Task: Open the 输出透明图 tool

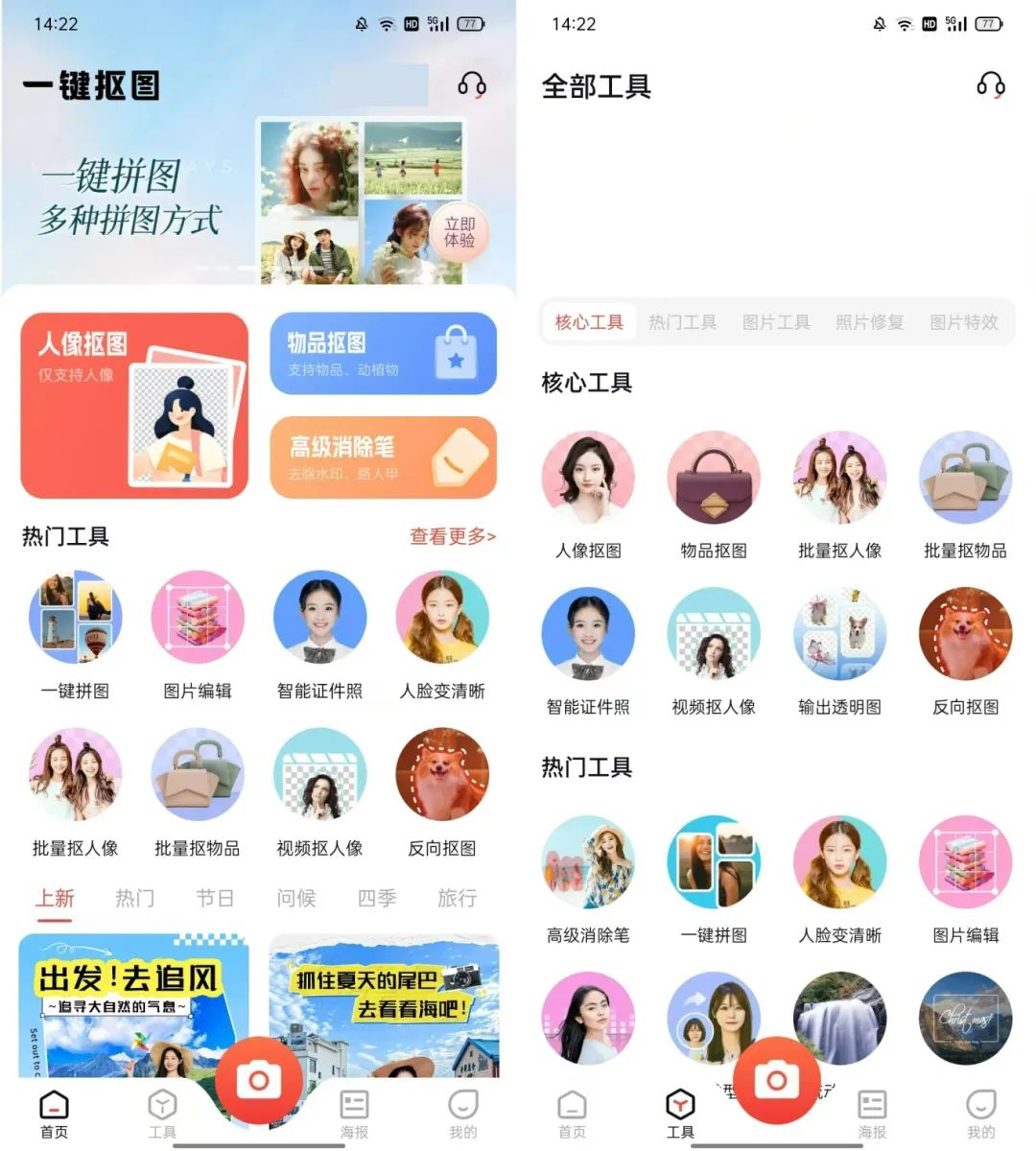Action: [x=839, y=652]
